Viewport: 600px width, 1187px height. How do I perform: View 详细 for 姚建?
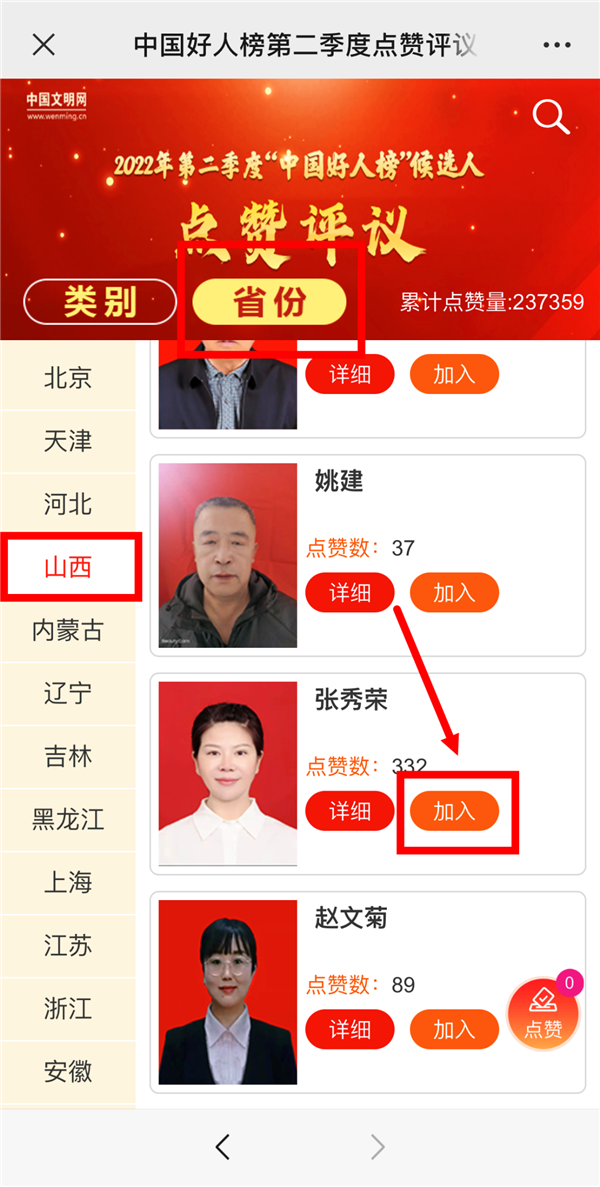click(350, 592)
